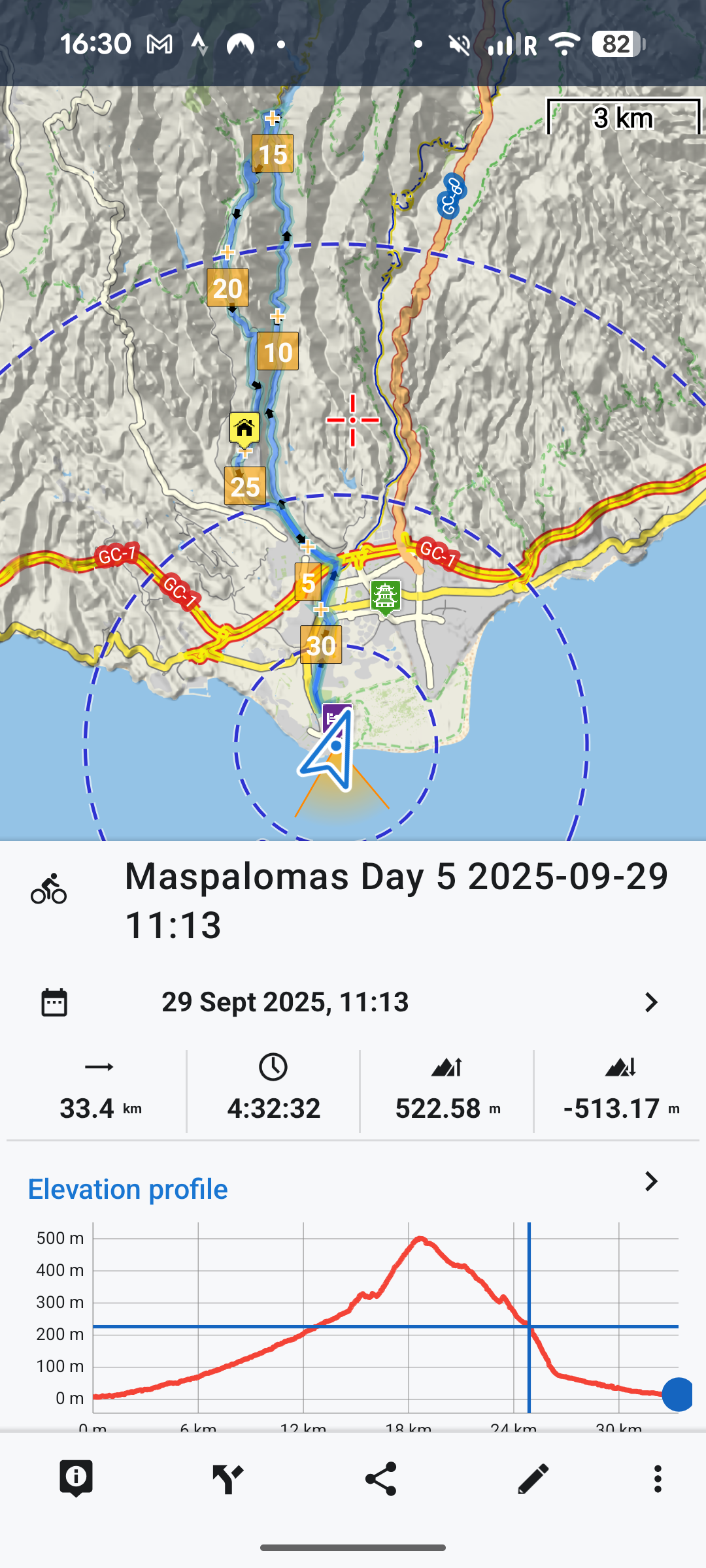Tap the yellow house waypoint on map
This screenshot has height=1568, width=706.
(x=244, y=429)
